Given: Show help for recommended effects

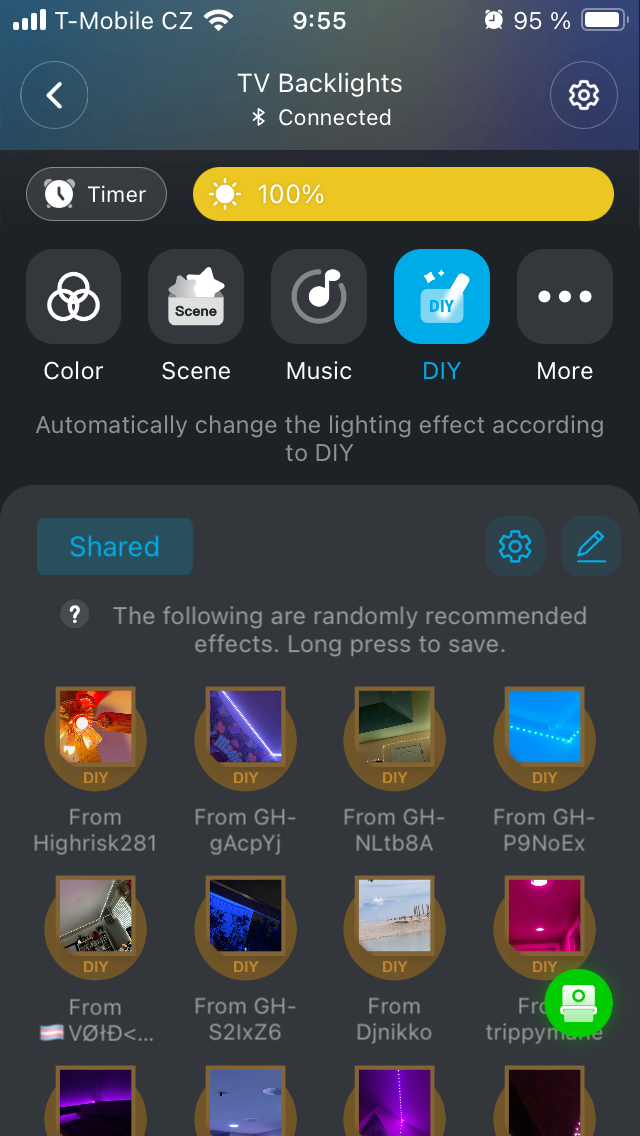Looking at the screenshot, I should tap(75, 614).
